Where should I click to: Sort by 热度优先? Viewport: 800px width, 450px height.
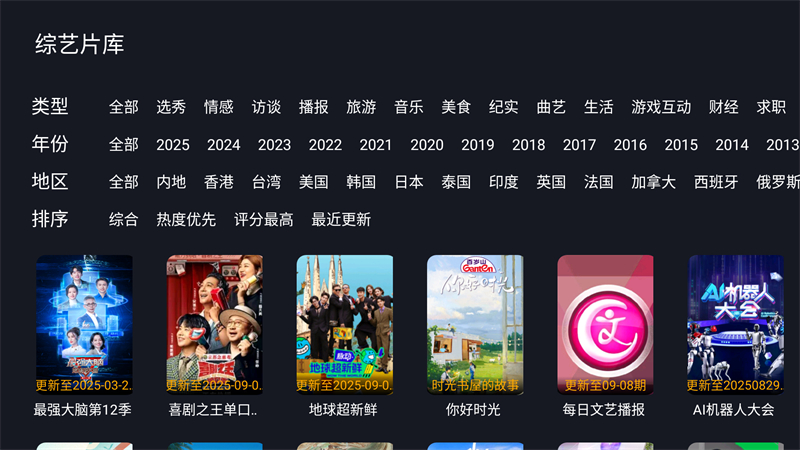click(x=186, y=219)
